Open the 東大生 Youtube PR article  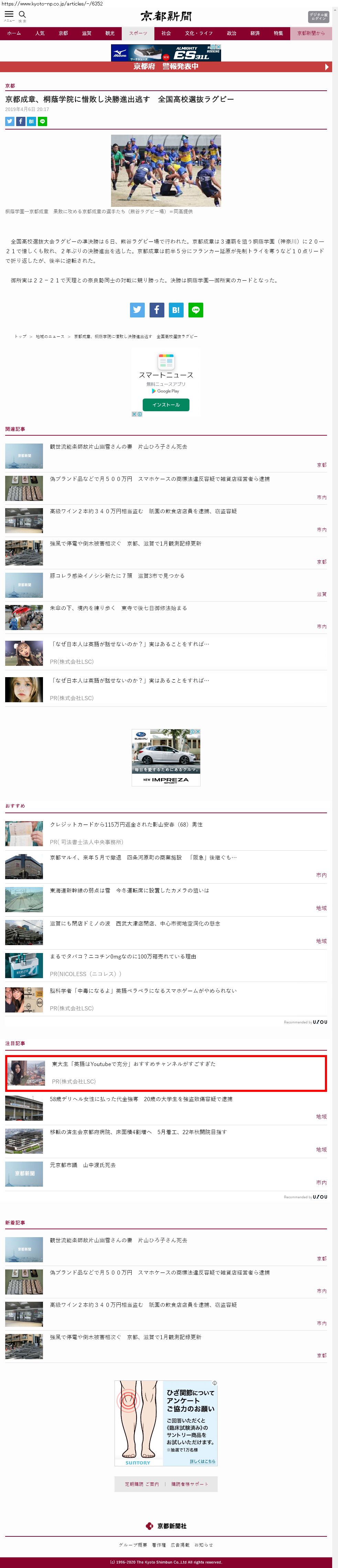[133, 1064]
